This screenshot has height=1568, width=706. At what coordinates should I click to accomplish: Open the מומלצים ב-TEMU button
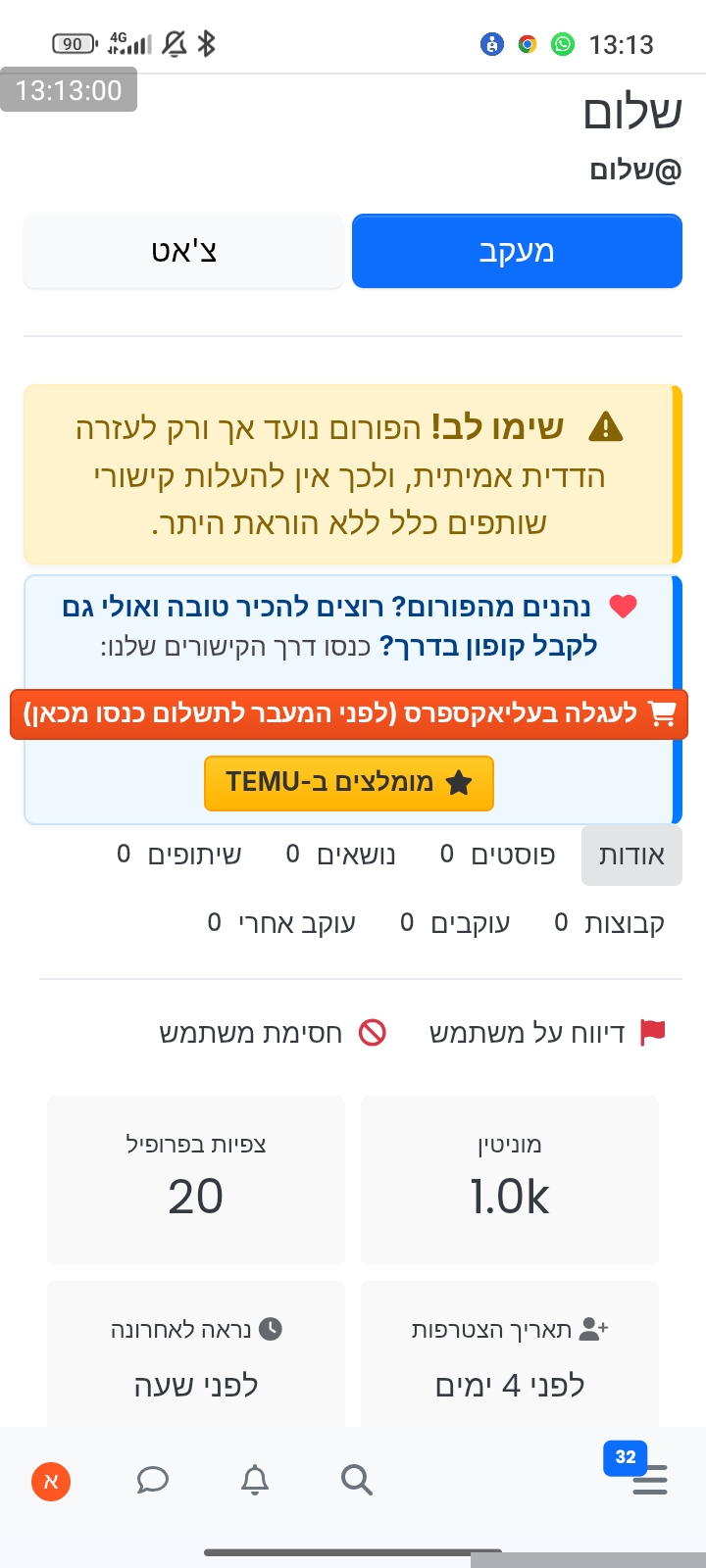pos(349,783)
